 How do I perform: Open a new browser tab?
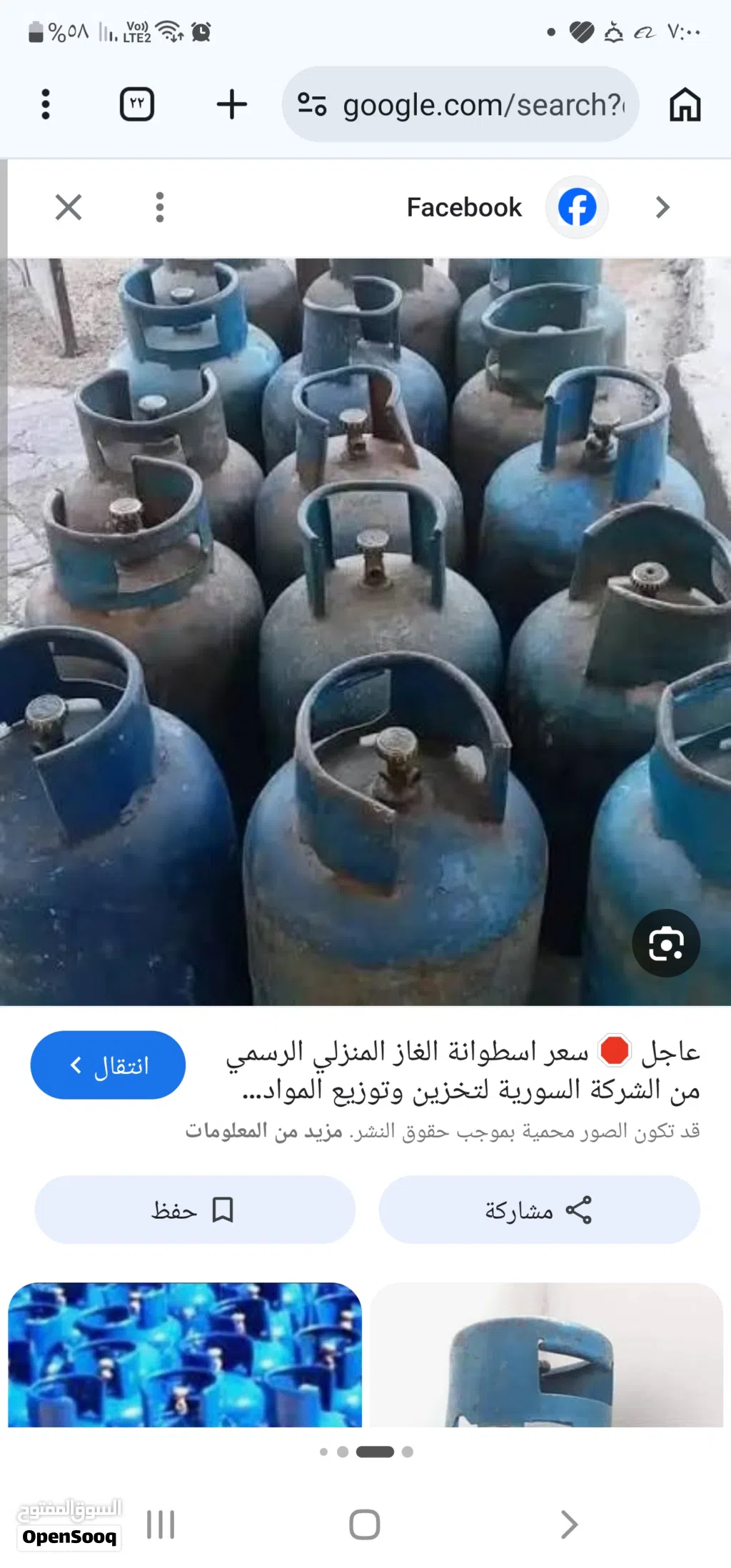pyautogui.click(x=231, y=104)
